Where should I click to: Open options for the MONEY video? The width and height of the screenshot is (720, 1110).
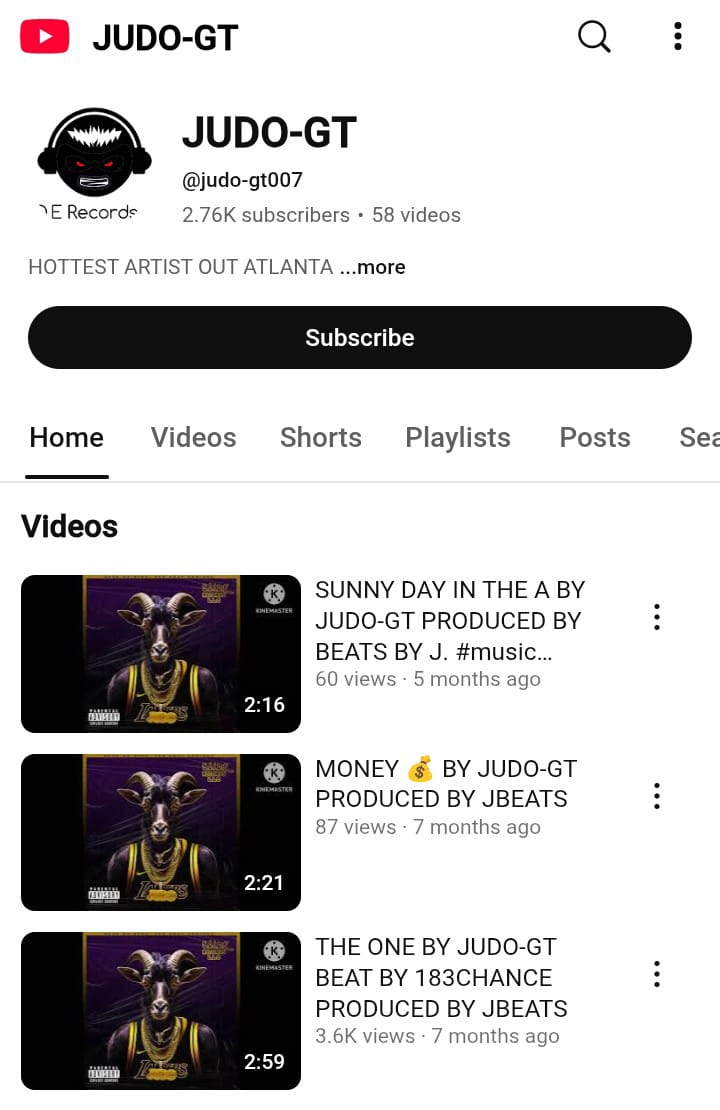click(x=656, y=796)
